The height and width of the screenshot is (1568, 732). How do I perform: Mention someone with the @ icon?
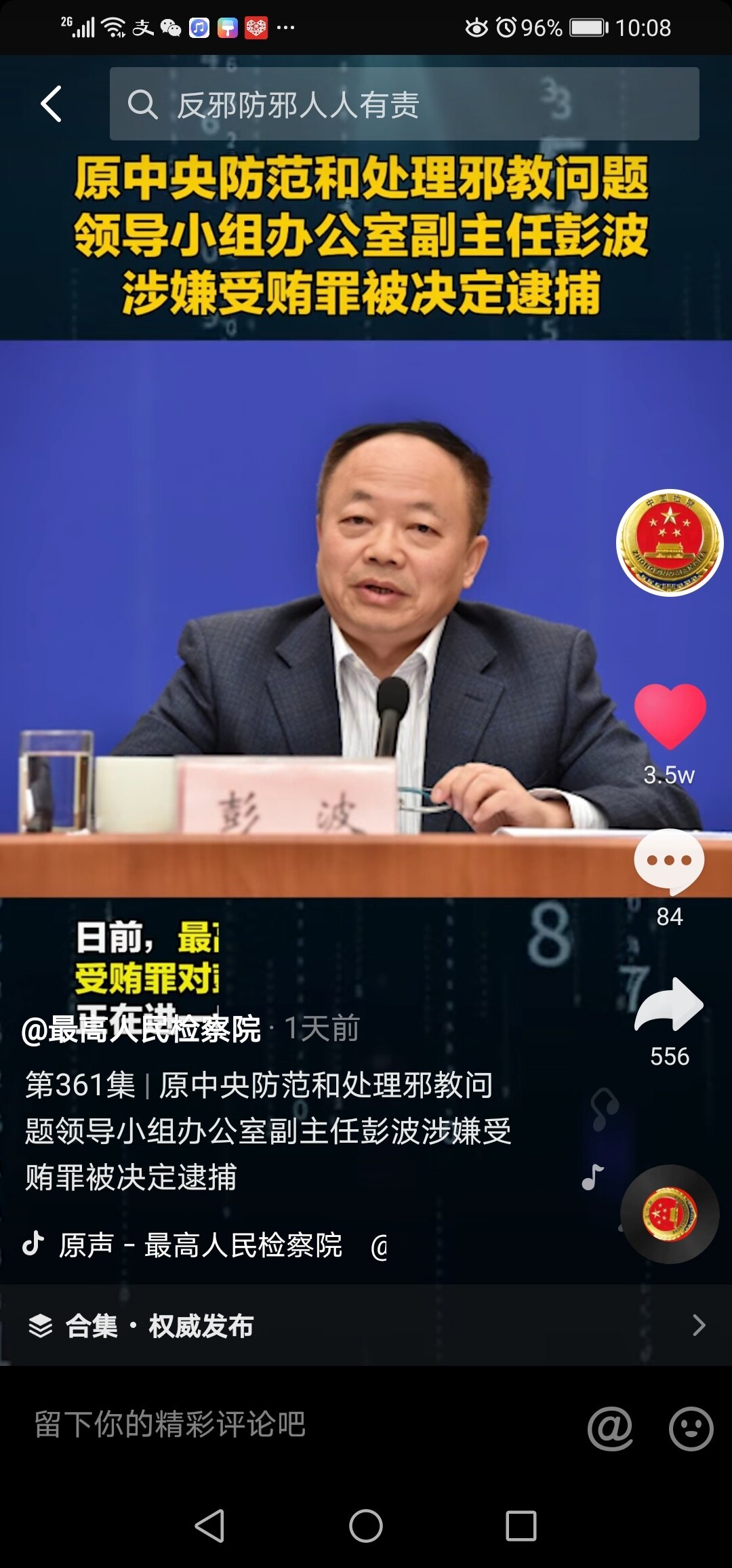coord(610,1427)
